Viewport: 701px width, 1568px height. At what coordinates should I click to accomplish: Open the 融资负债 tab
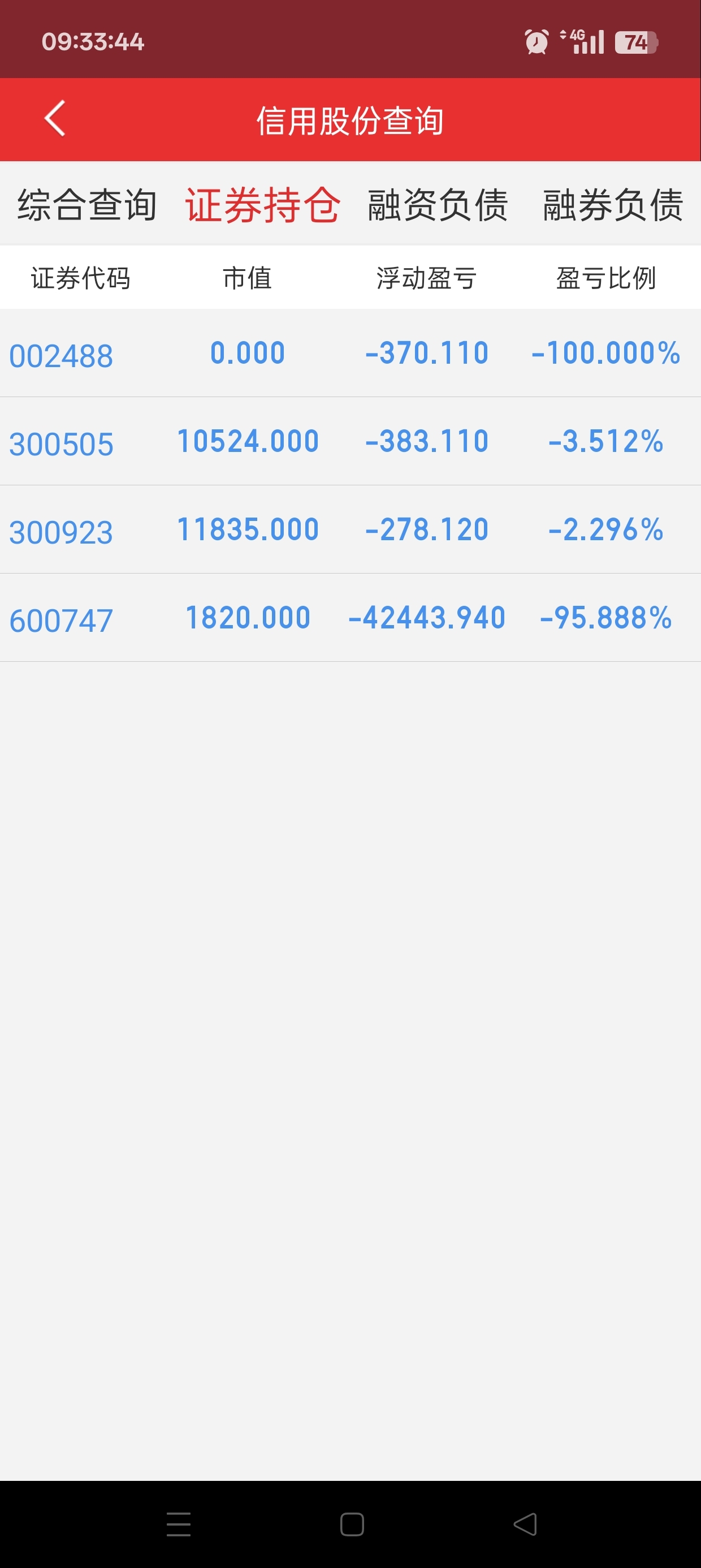coord(438,205)
